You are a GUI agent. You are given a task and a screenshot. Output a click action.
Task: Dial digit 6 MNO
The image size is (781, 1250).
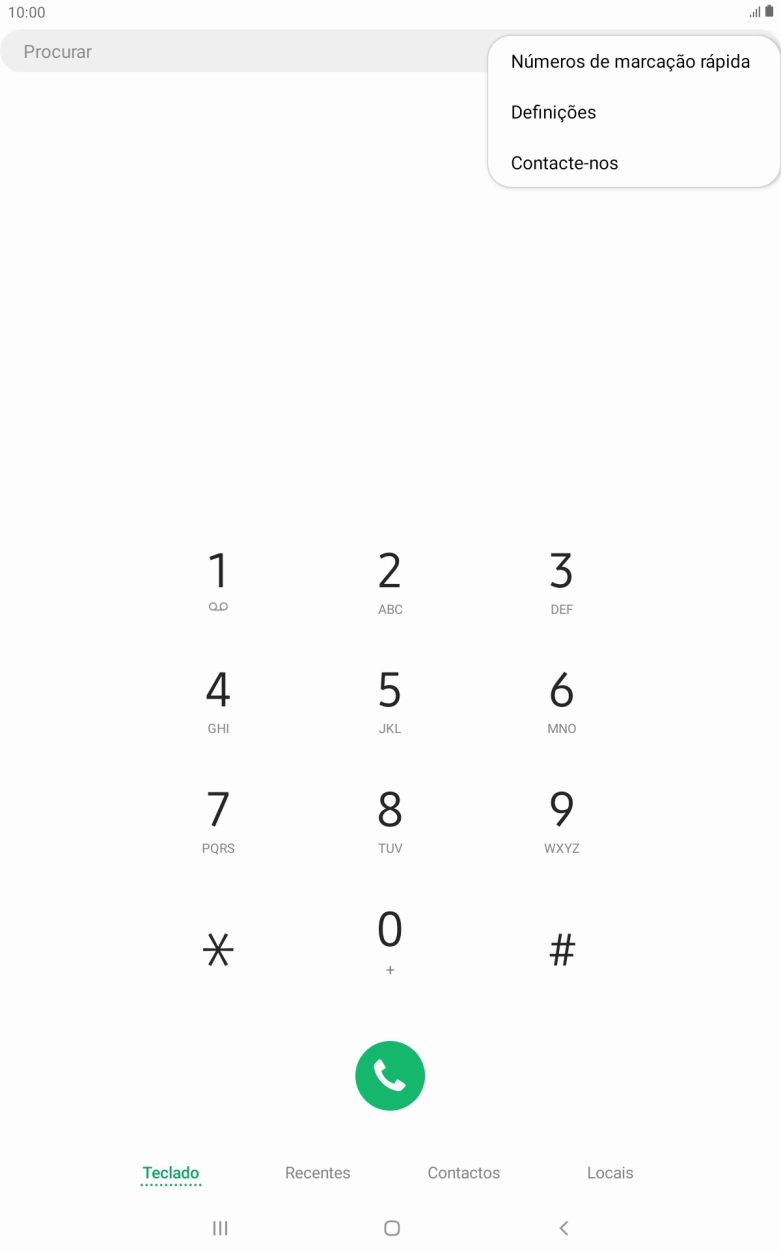pyautogui.click(x=561, y=700)
